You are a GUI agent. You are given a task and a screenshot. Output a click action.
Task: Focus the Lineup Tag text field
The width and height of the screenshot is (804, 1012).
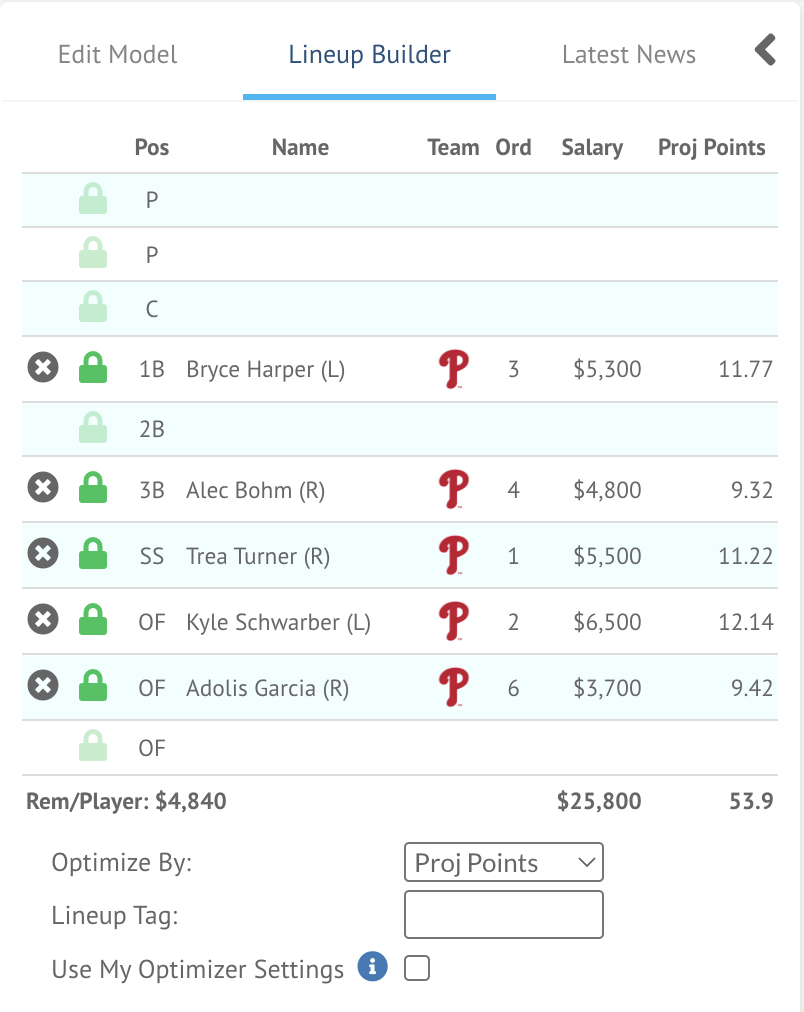(503, 914)
